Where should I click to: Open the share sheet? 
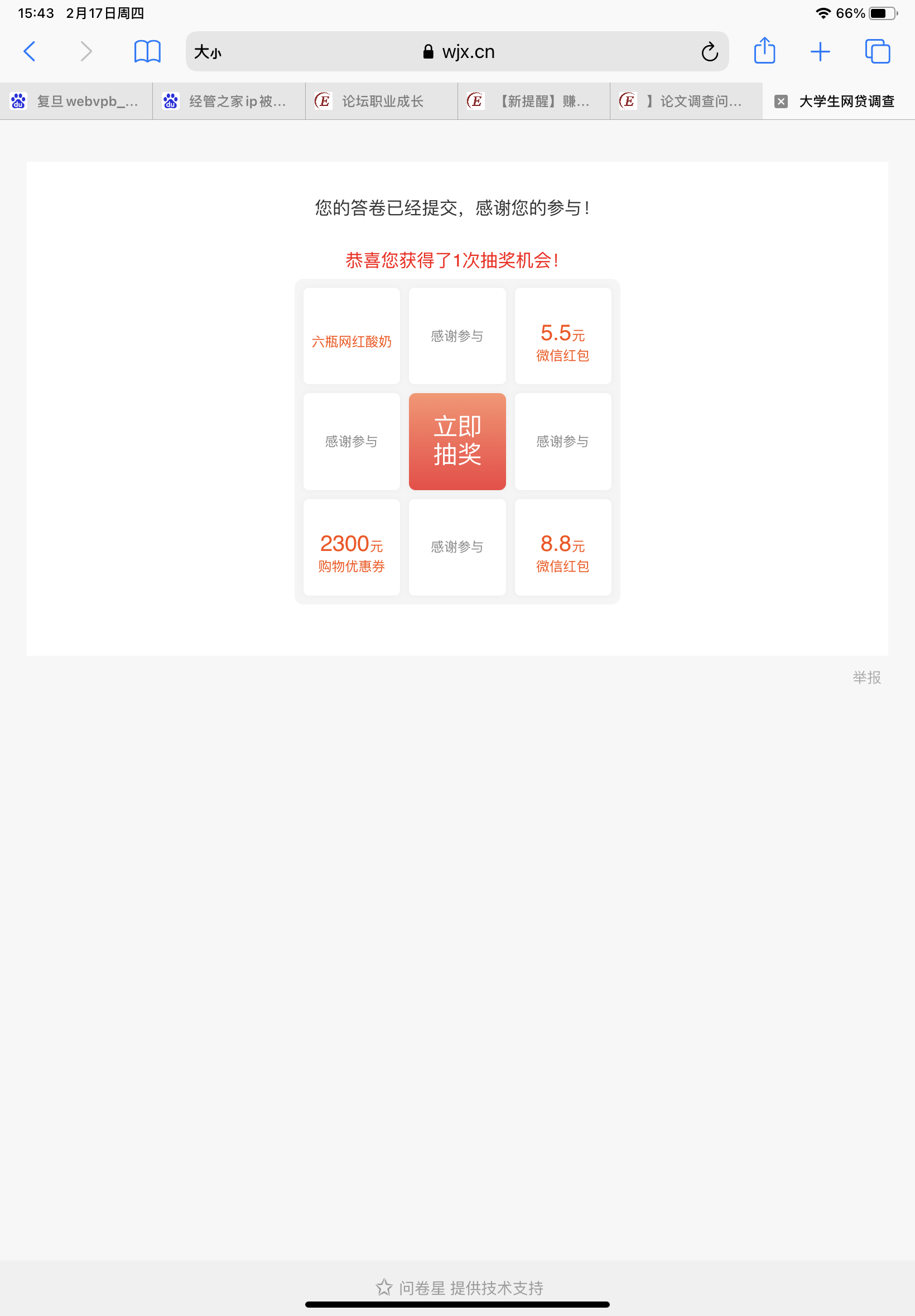click(764, 51)
